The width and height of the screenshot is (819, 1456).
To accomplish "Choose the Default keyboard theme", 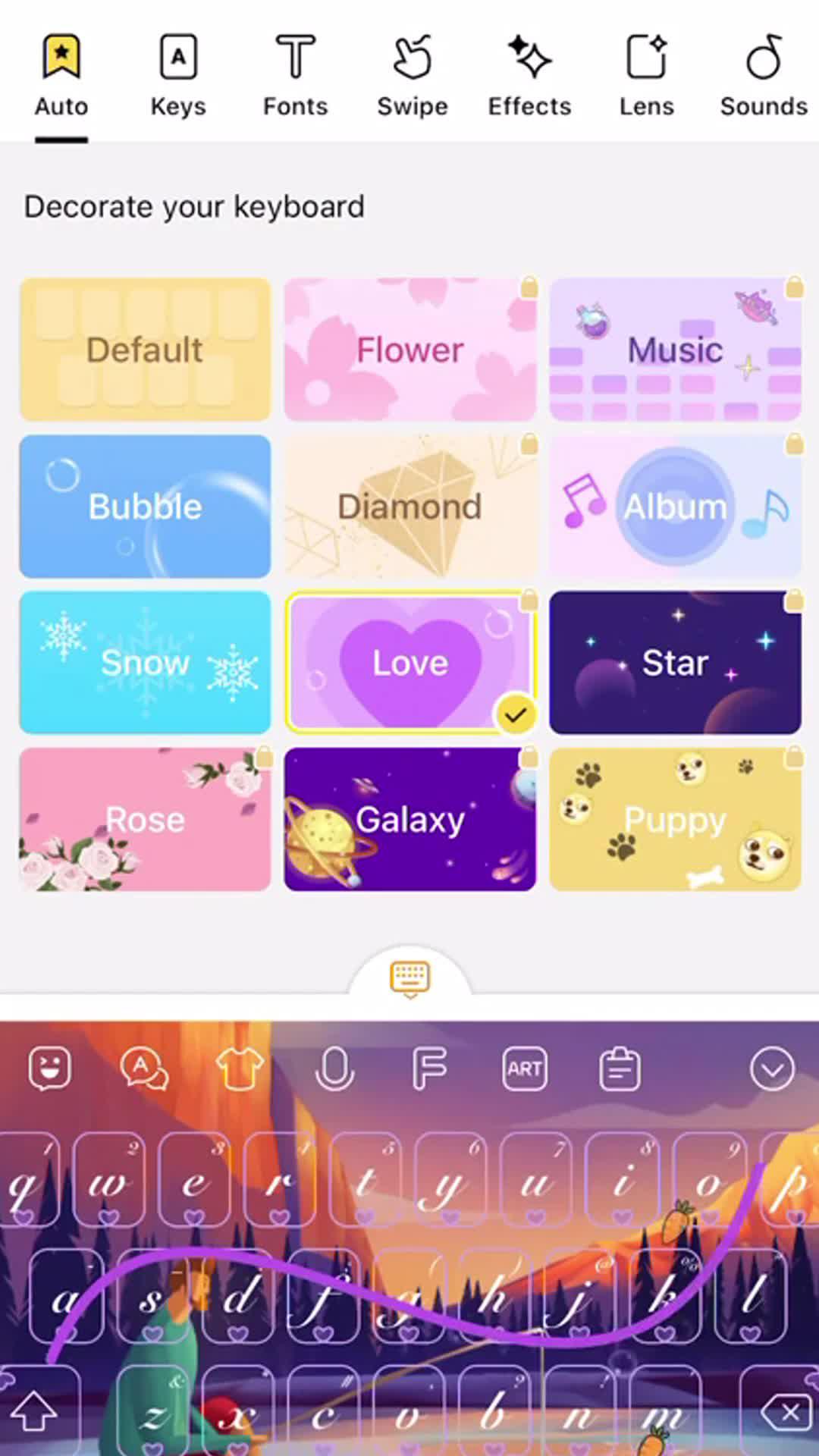I will 145,350.
